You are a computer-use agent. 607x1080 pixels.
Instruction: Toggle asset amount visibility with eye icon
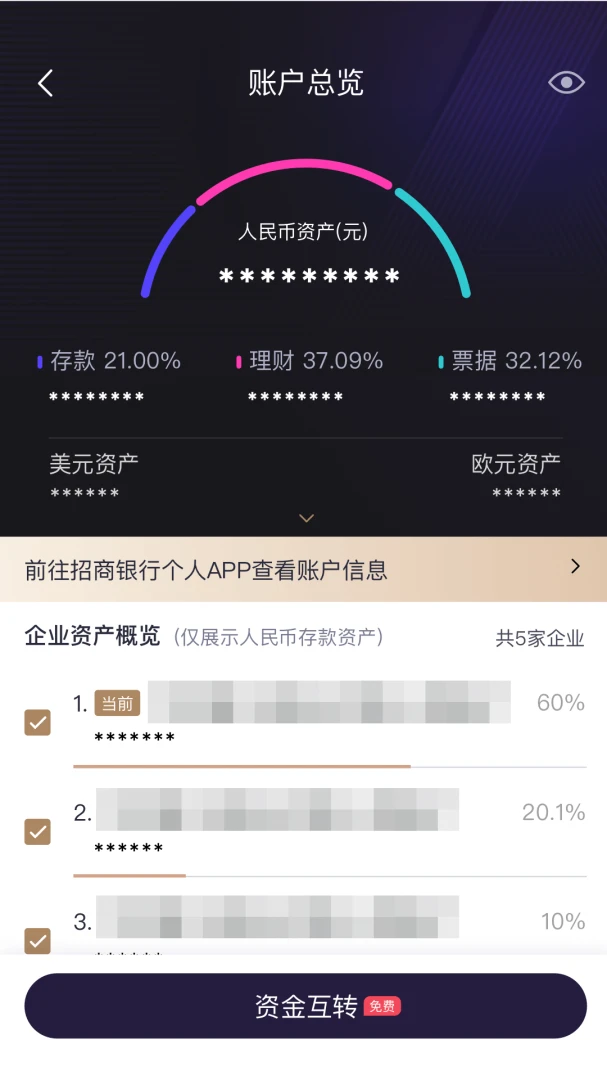(x=566, y=82)
